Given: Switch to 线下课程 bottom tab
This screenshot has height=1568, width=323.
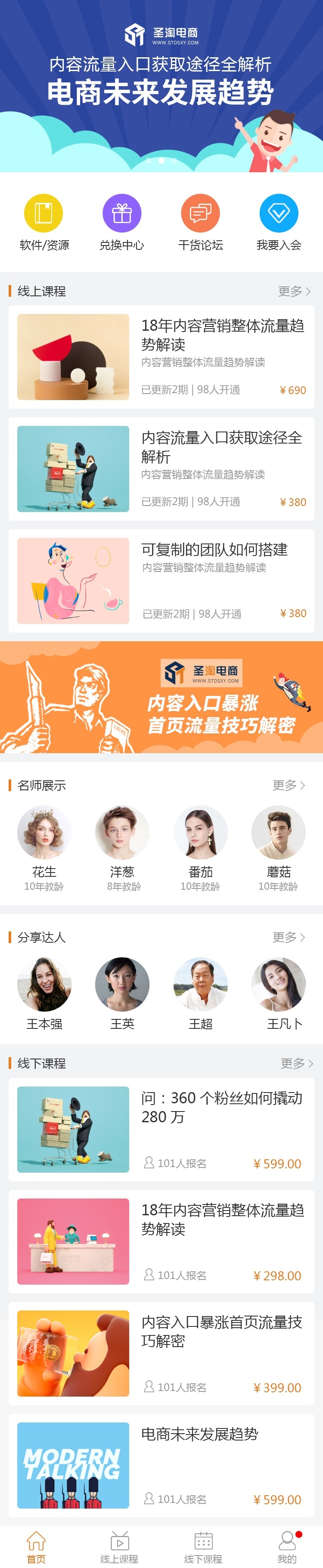Looking at the screenshot, I should [203, 1547].
